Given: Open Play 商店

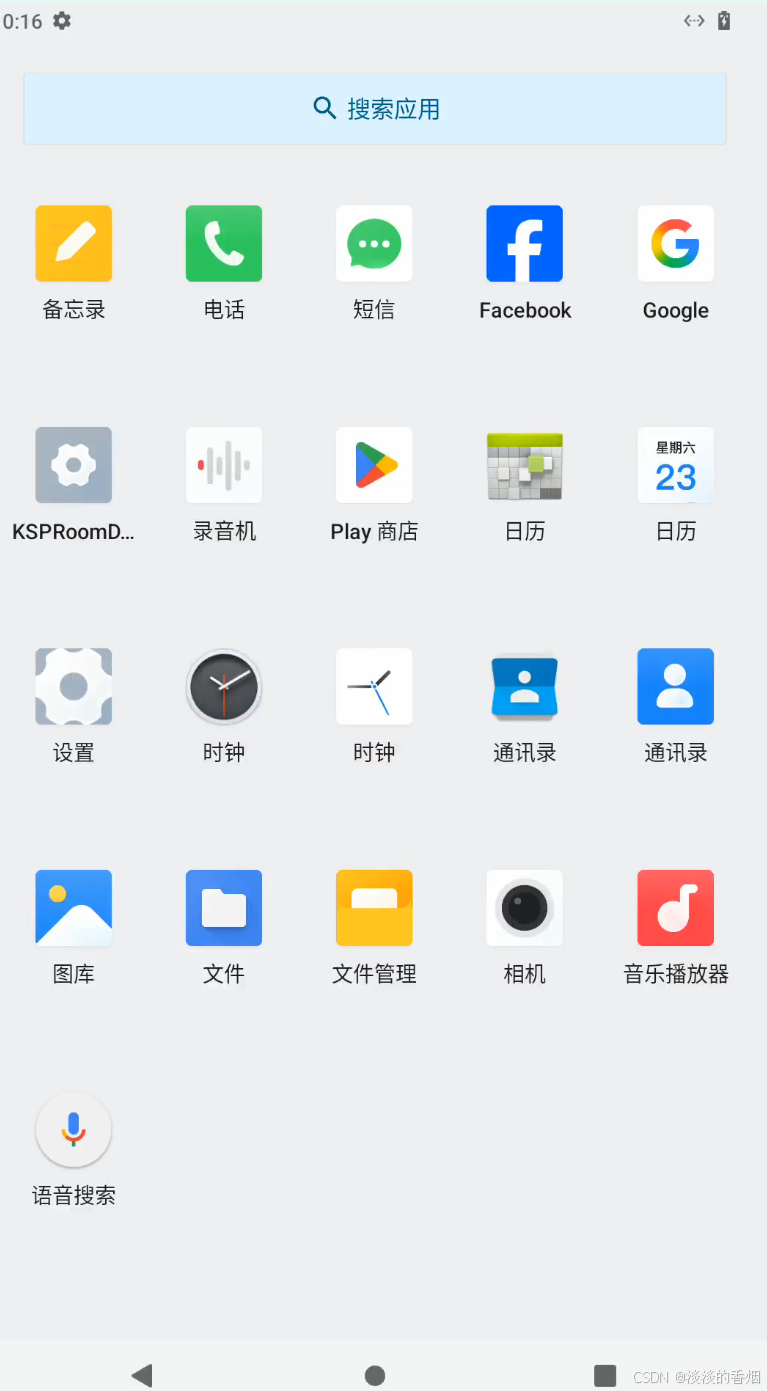Looking at the screenshot, I should [x=374, y=465].
